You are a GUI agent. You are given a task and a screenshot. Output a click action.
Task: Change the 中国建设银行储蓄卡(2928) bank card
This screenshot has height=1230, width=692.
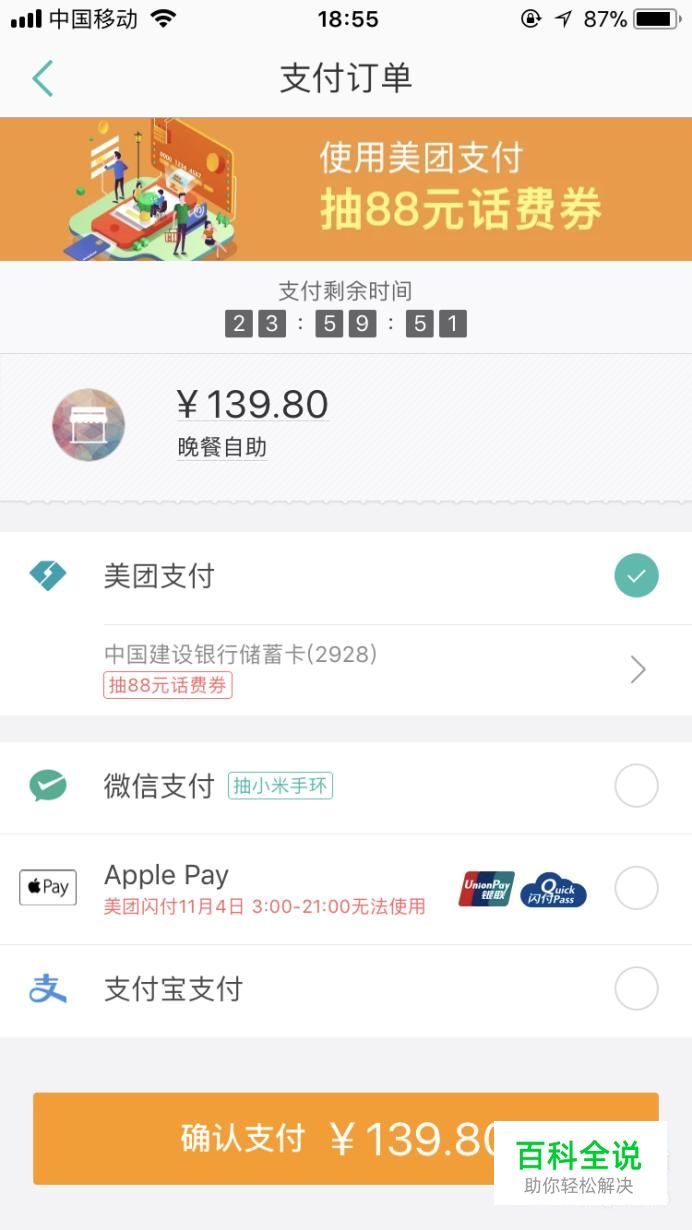click(x=346, y=670)
